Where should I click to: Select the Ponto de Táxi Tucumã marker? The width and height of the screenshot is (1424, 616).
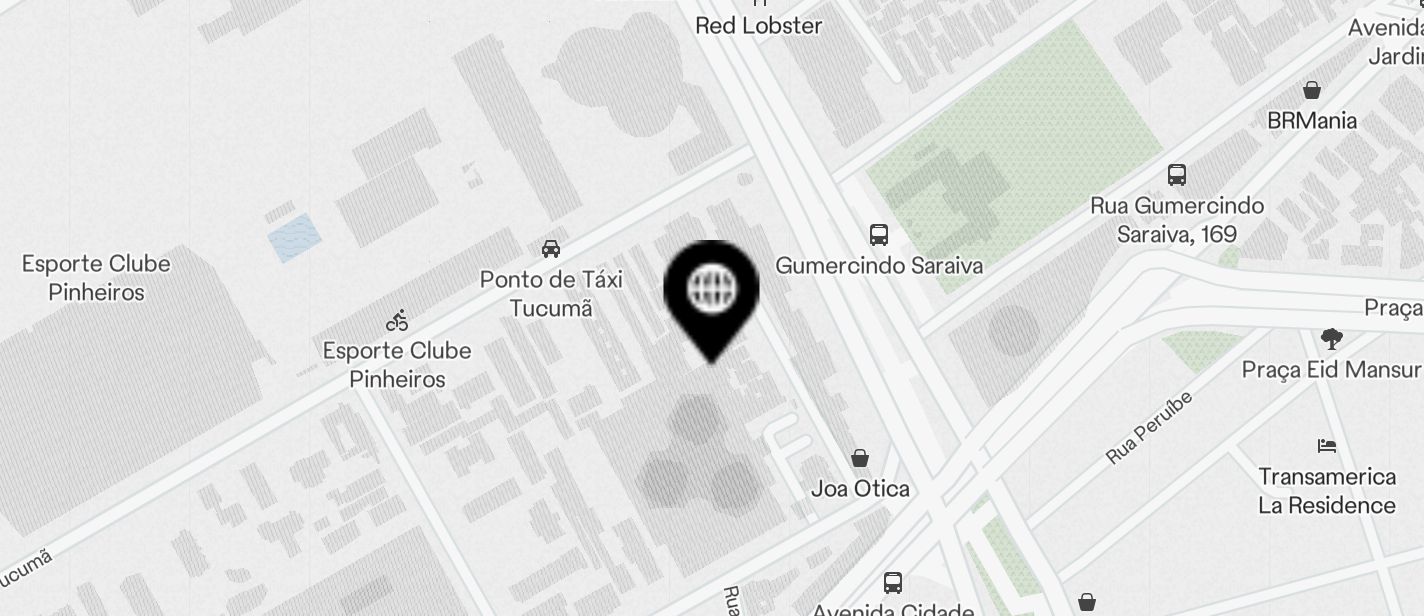point(550,249)
